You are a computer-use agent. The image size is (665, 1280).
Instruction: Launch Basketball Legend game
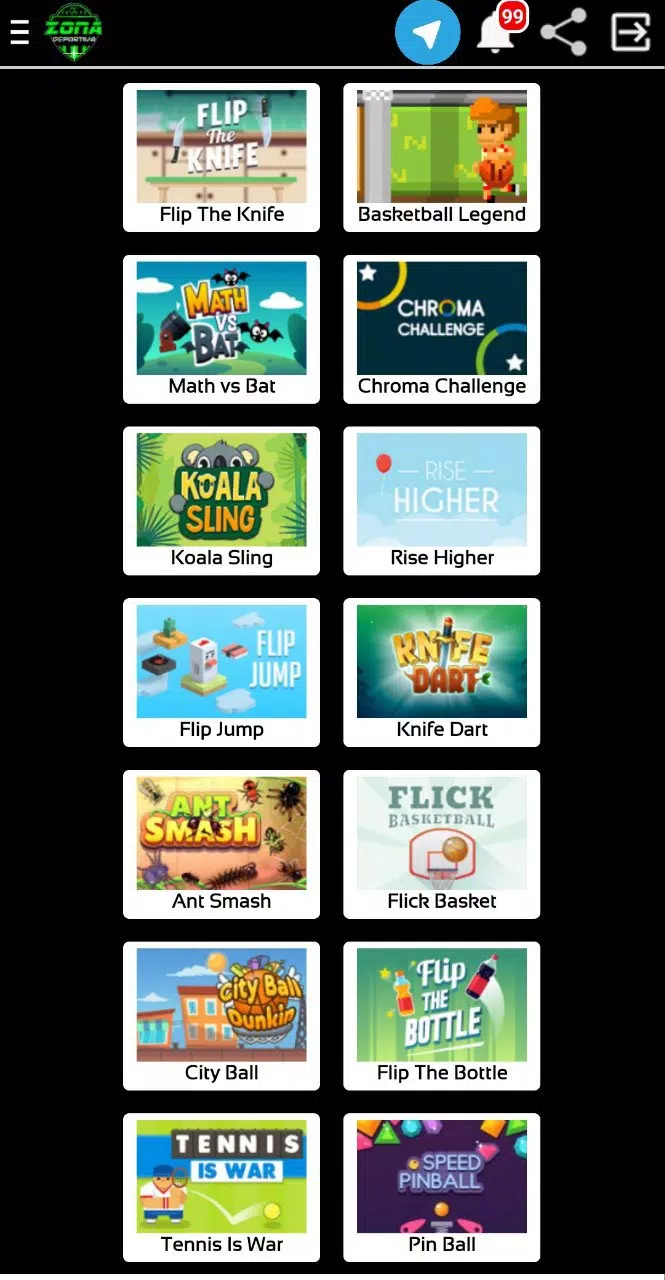(441, 158)
